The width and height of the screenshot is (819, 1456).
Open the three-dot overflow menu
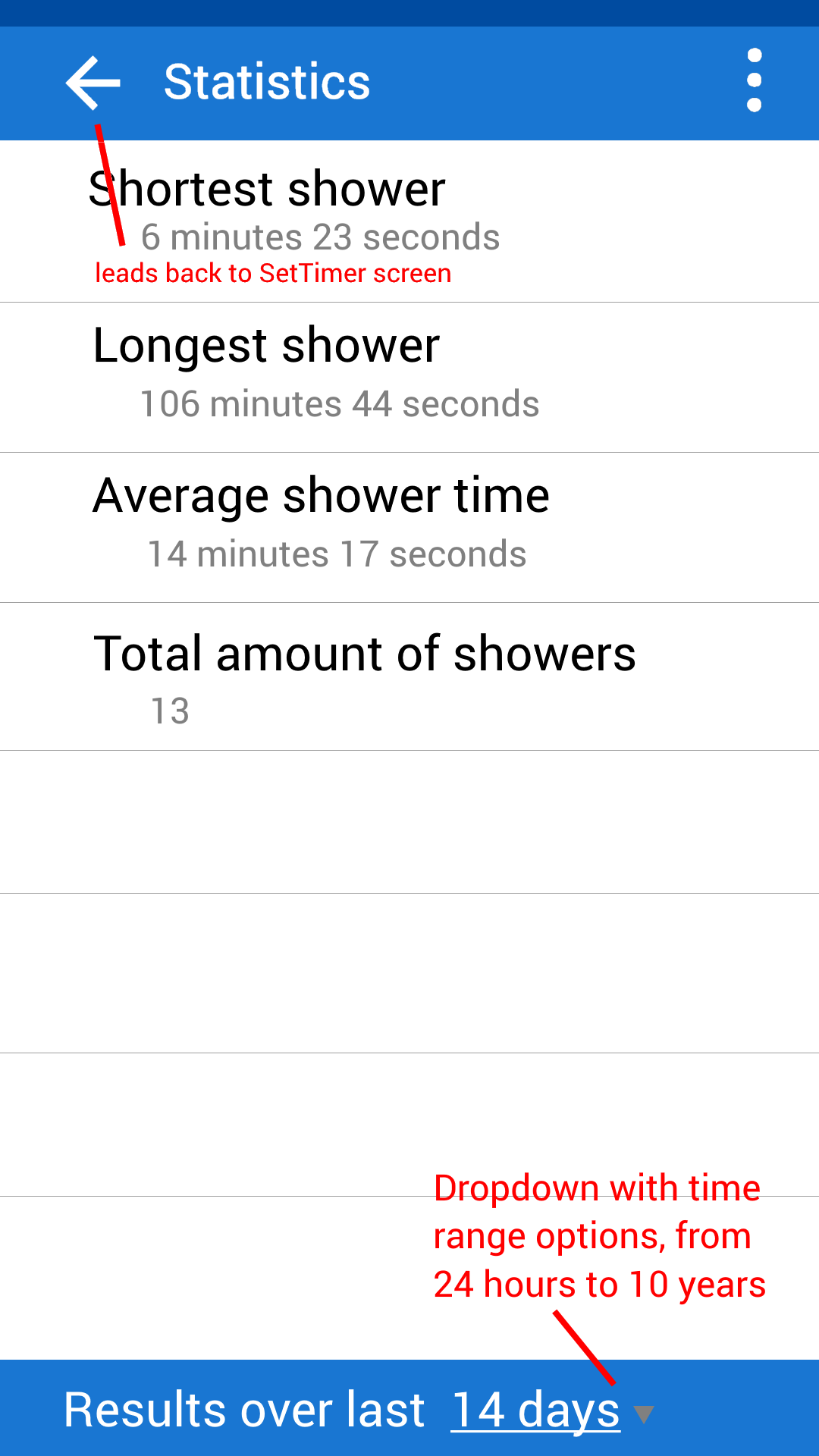(754, 81)
